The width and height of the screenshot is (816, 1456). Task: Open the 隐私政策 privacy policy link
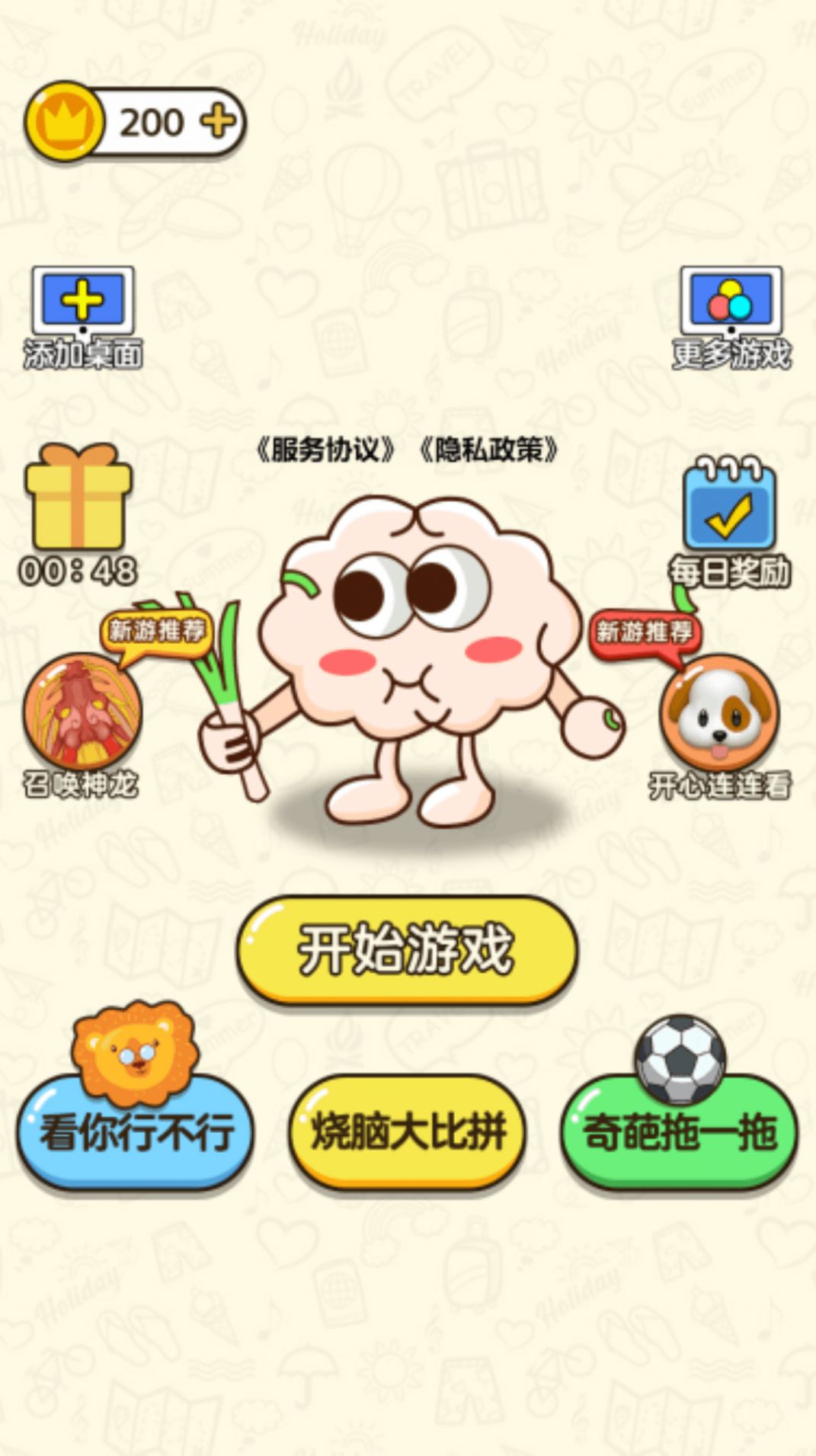coord(488,450)
